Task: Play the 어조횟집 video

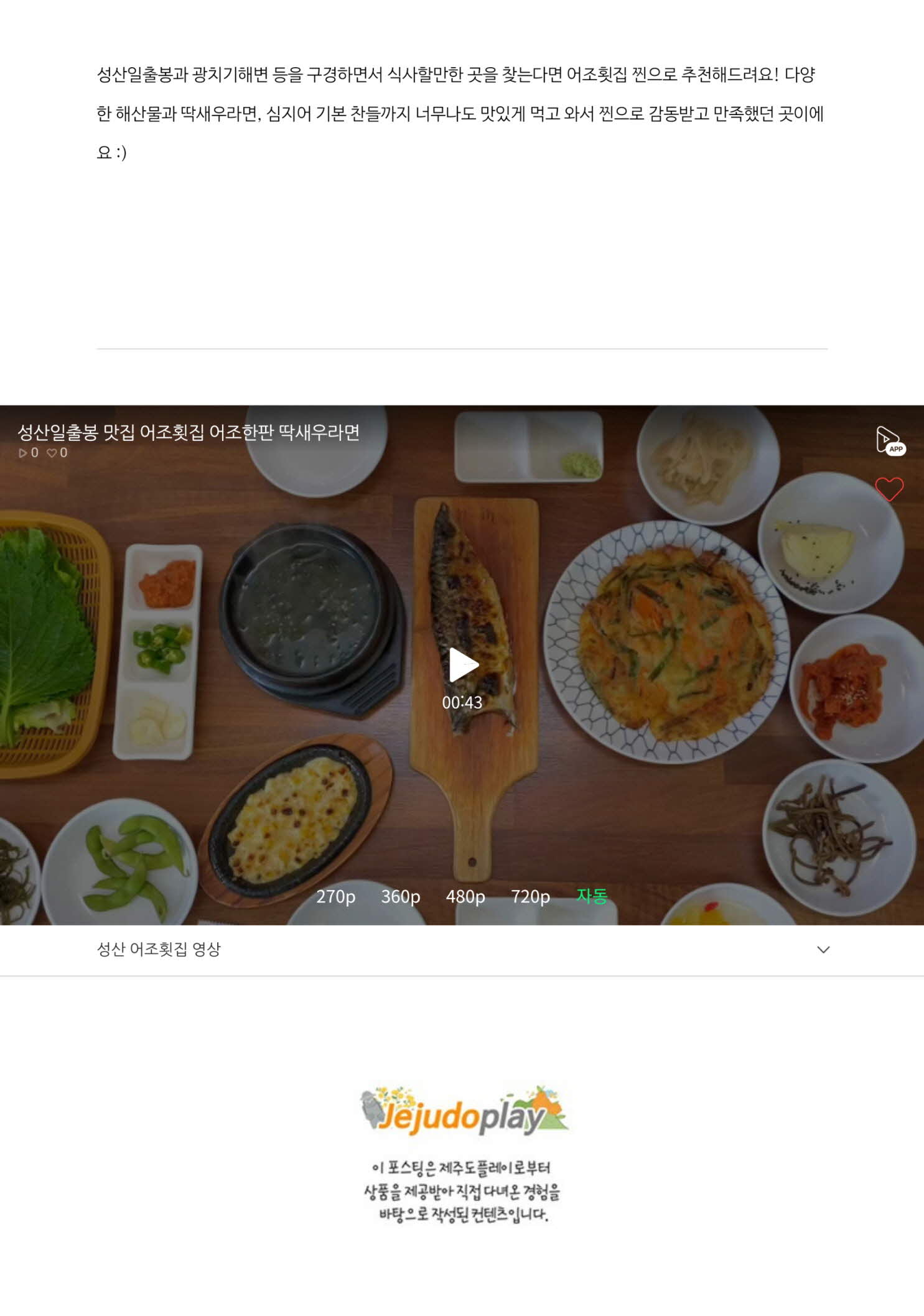Action: pyautogui.click(x=464, y=665)
